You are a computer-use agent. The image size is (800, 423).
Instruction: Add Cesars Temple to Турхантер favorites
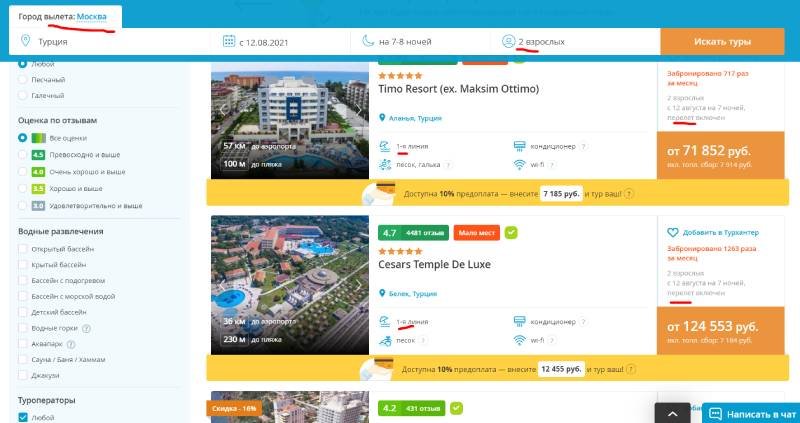pos(712,232)
